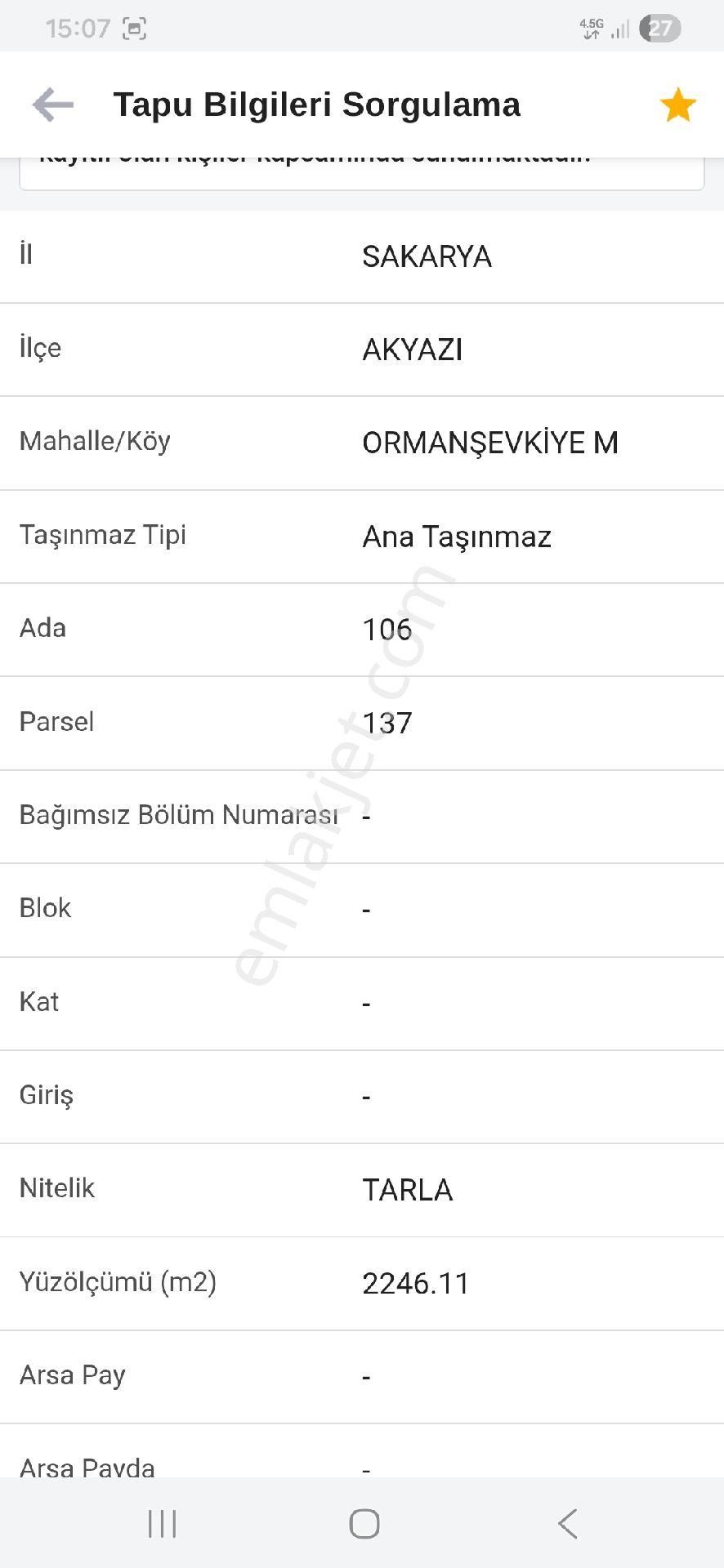724x1568 pixels.
Task: Select the Yüzölçümü row showing 2246.11
Action: [362, 1283]
